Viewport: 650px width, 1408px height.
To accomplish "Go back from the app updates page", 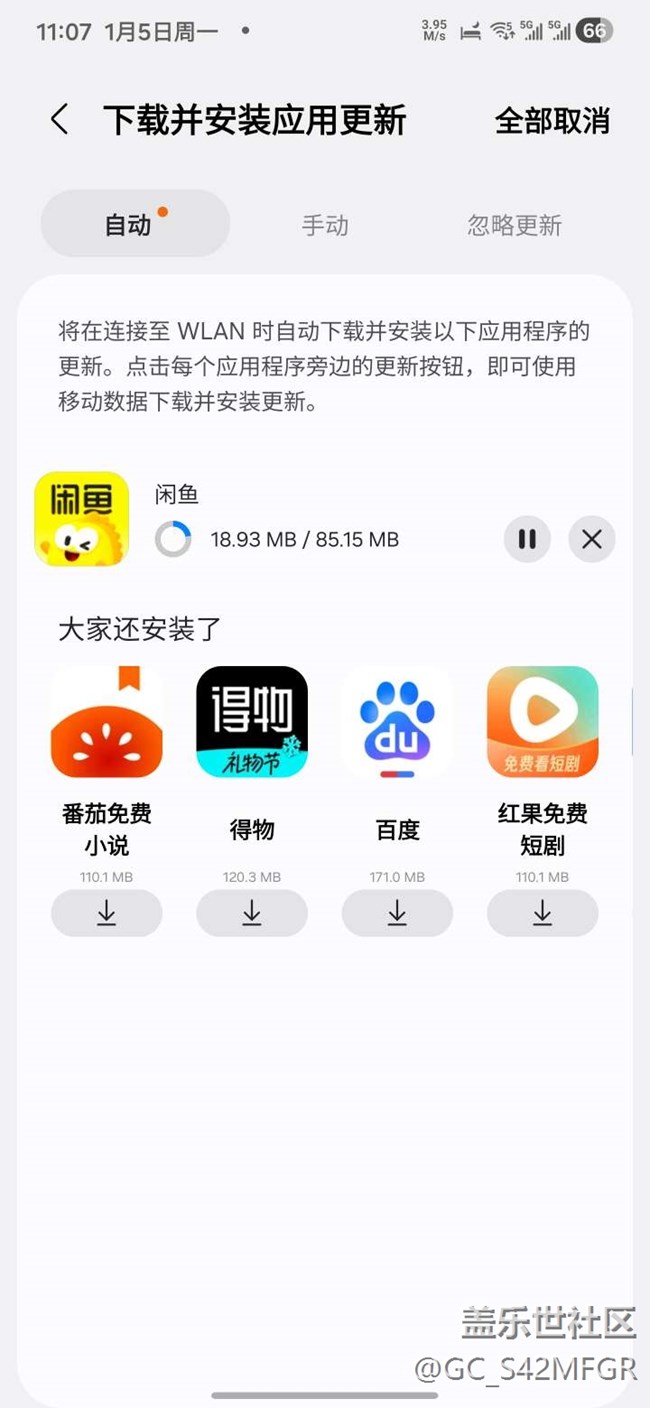I will [59, 120].
